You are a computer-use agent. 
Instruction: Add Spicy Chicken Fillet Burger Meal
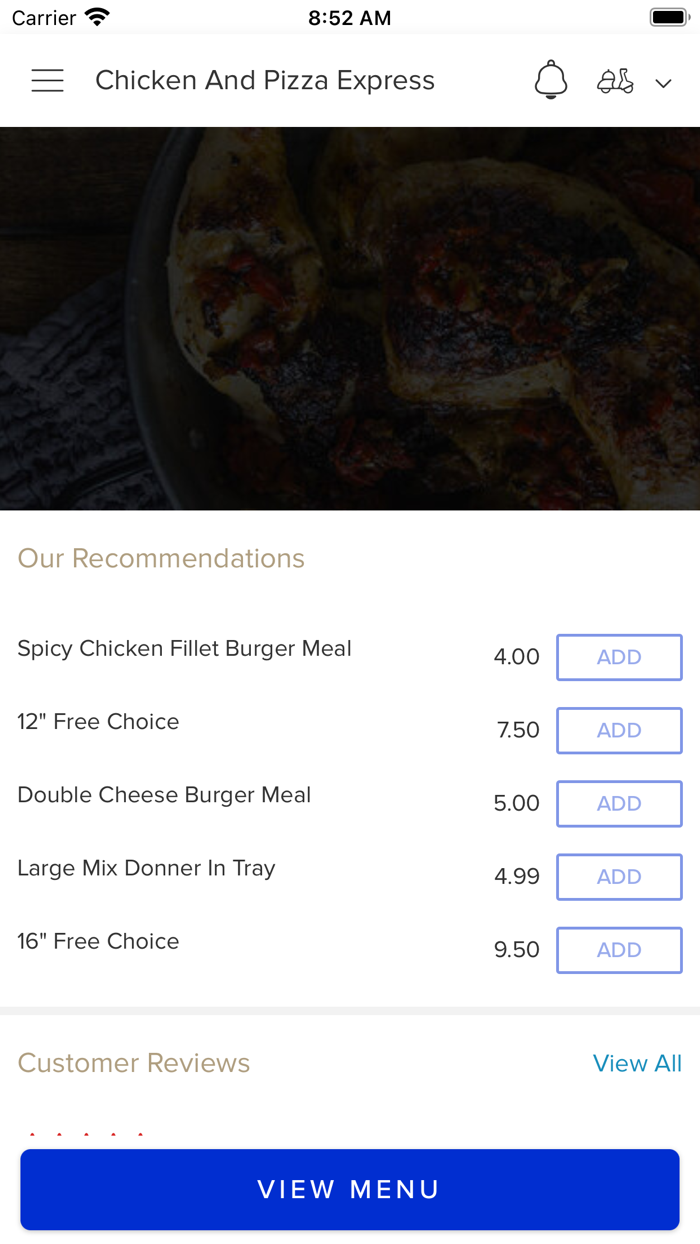click(619, 657)
